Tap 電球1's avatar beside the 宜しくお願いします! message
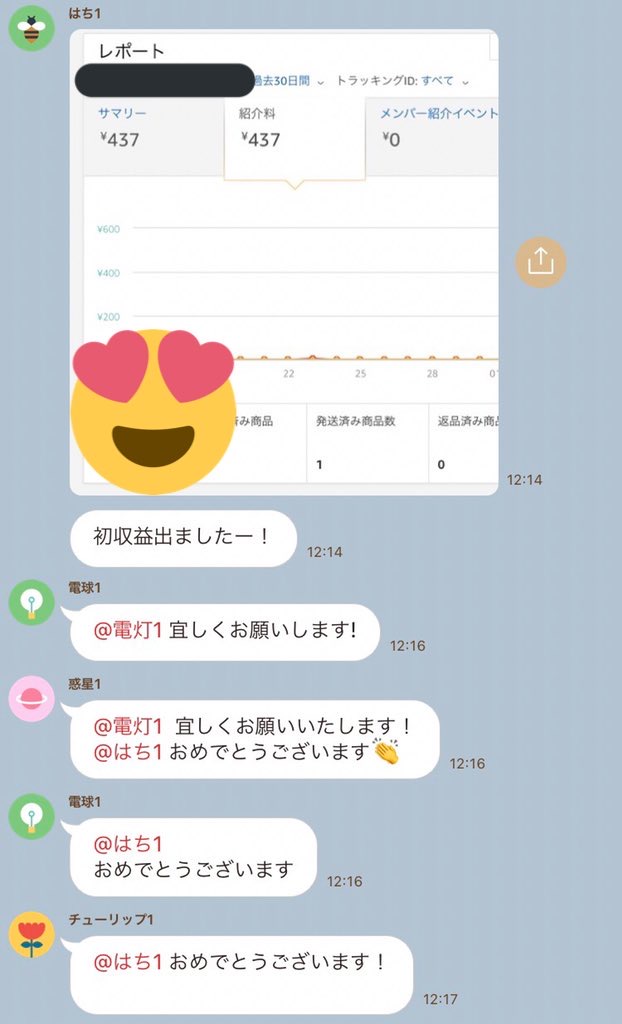 pyautogui.click(x=31, y=602)
